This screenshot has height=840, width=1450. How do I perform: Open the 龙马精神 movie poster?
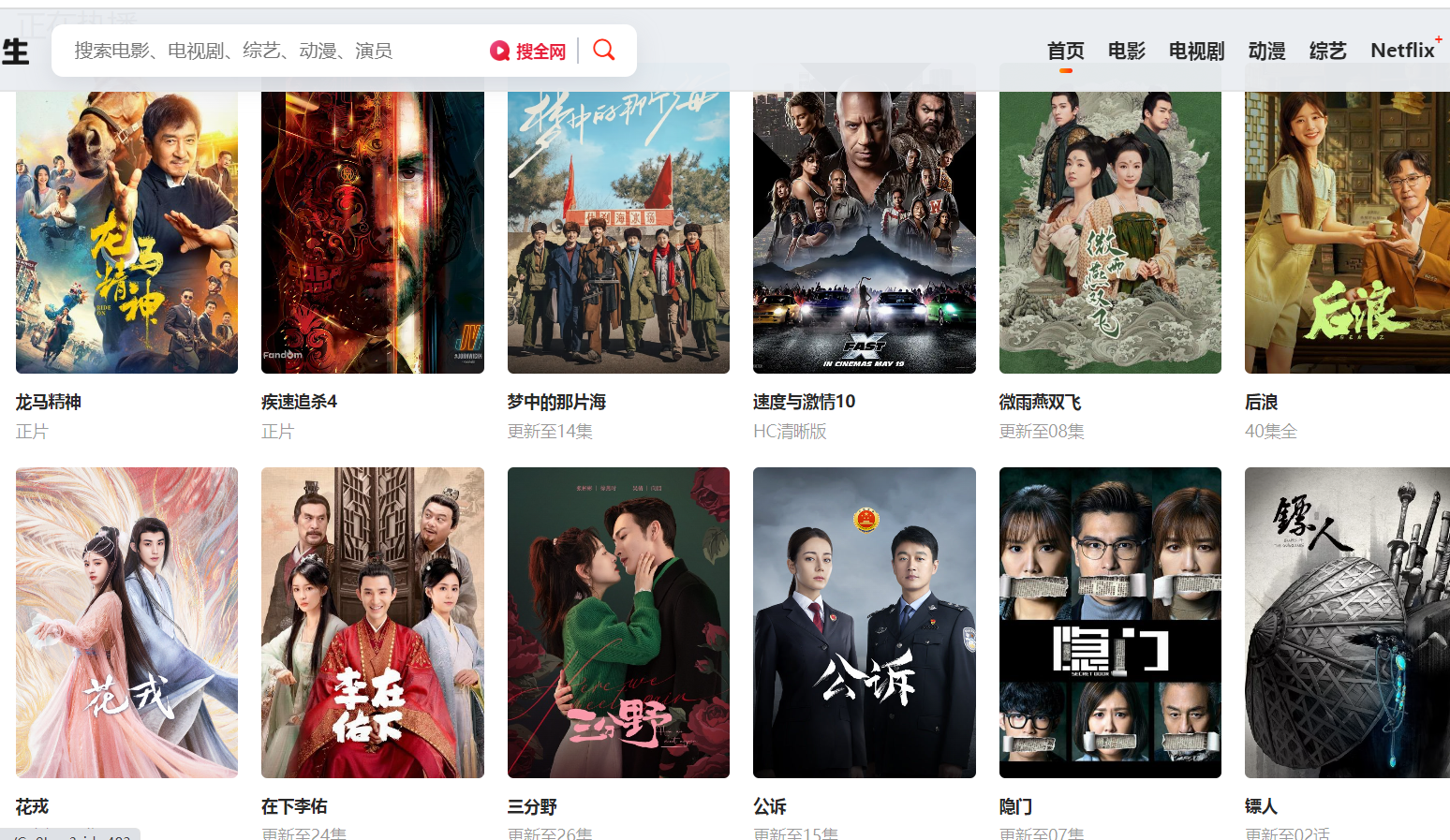(x=126, y=234)
